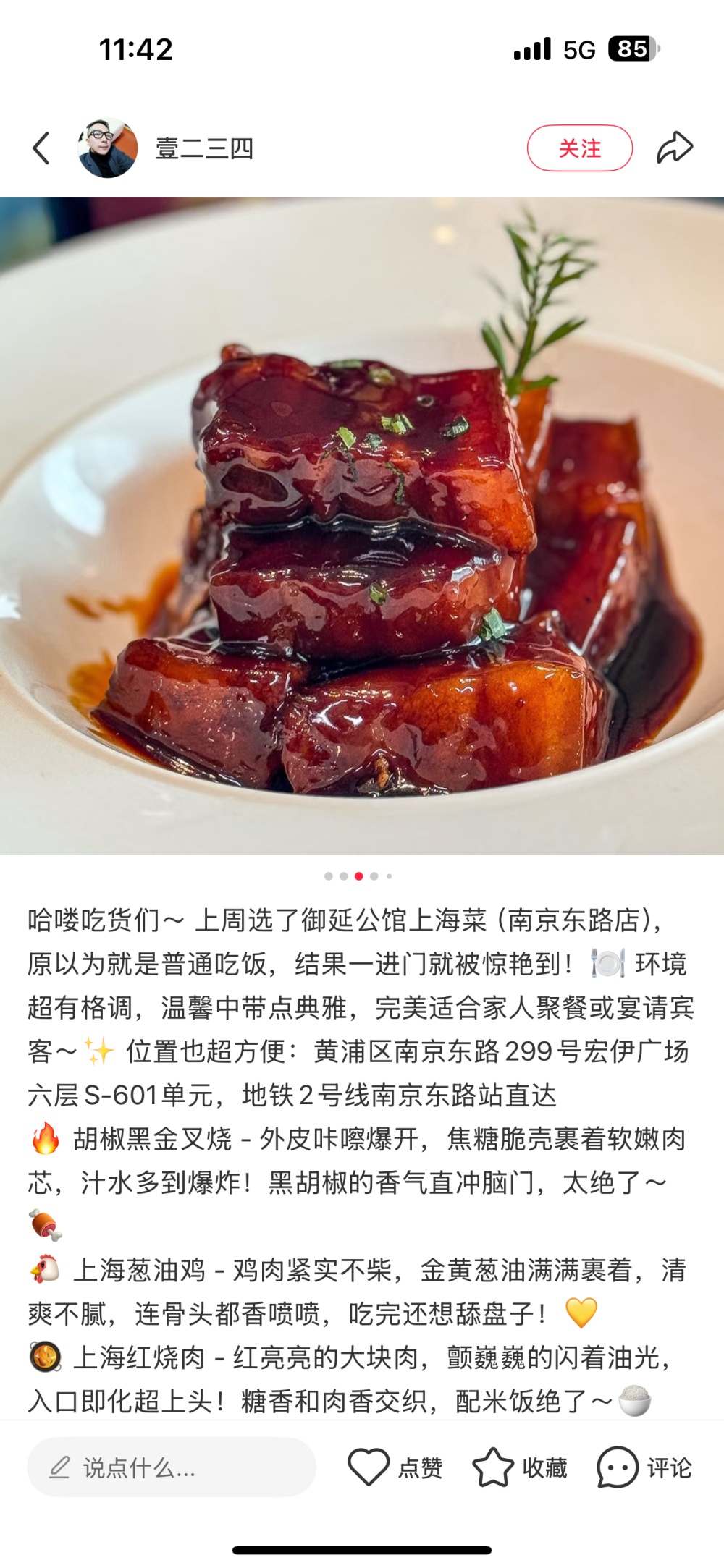Open the braised pork photo fullscreen

point(362,525)
